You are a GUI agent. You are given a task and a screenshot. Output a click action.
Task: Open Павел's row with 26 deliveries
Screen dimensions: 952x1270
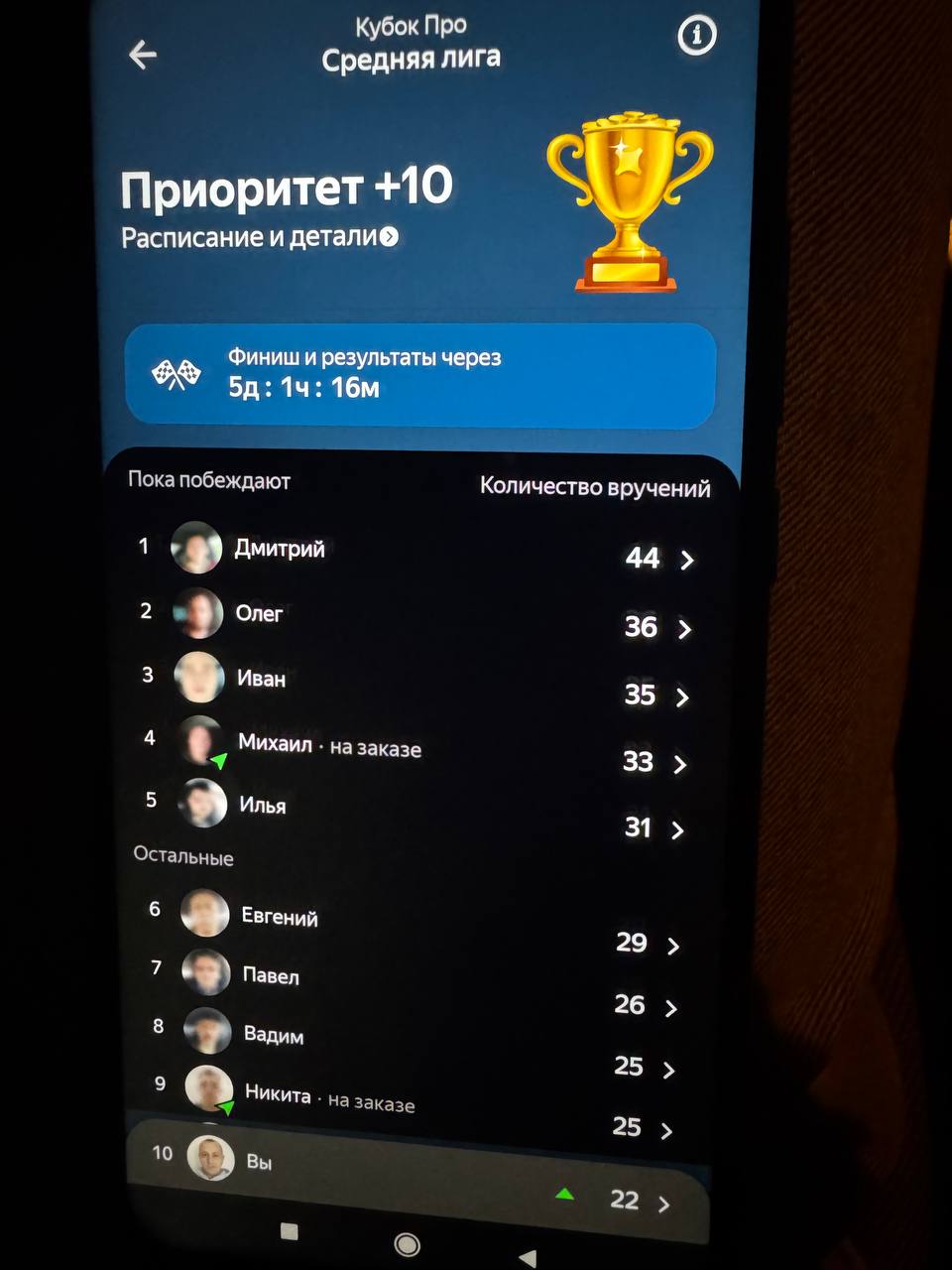pos(416,986)
